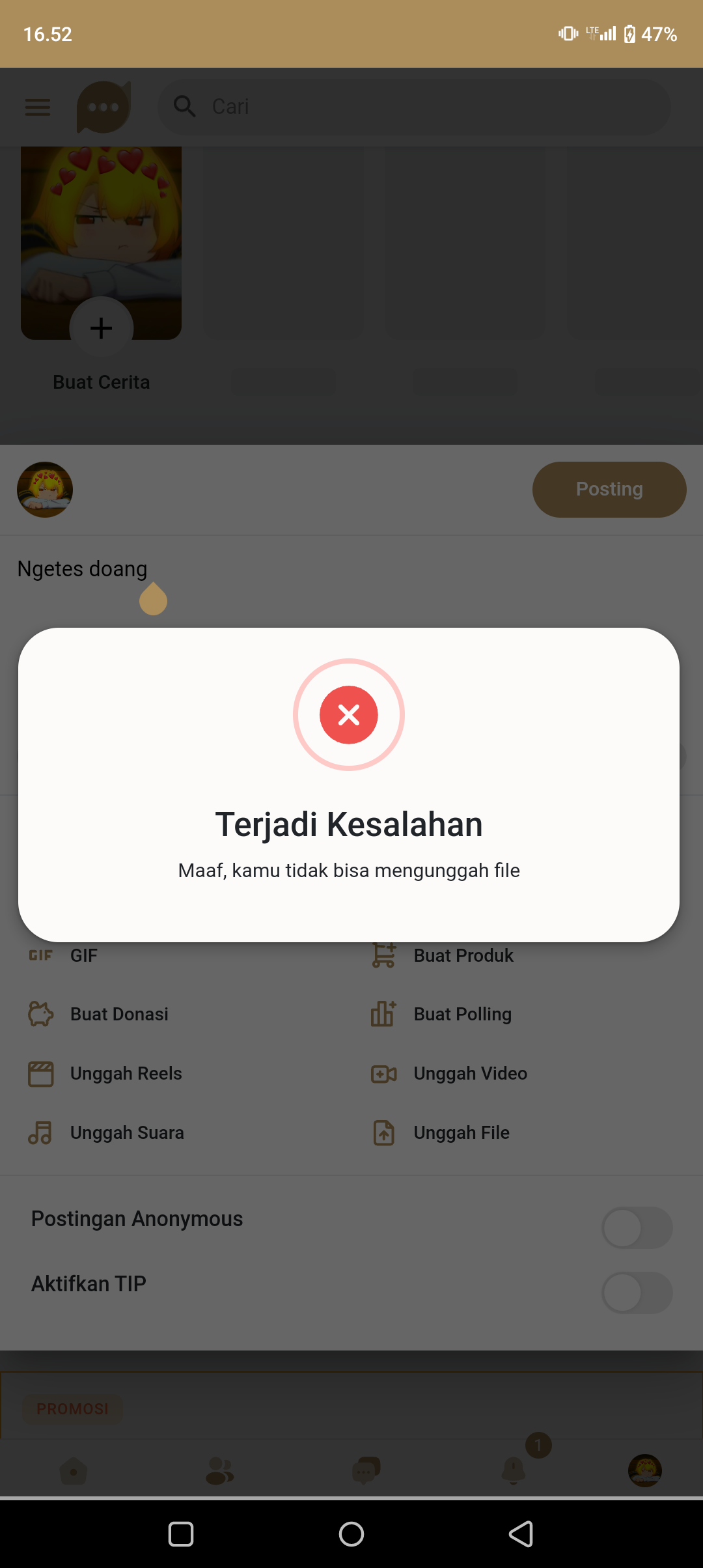Switch to the home tab
The height and width of the screenshot is (1568, 703).
tap(74, 1470)
